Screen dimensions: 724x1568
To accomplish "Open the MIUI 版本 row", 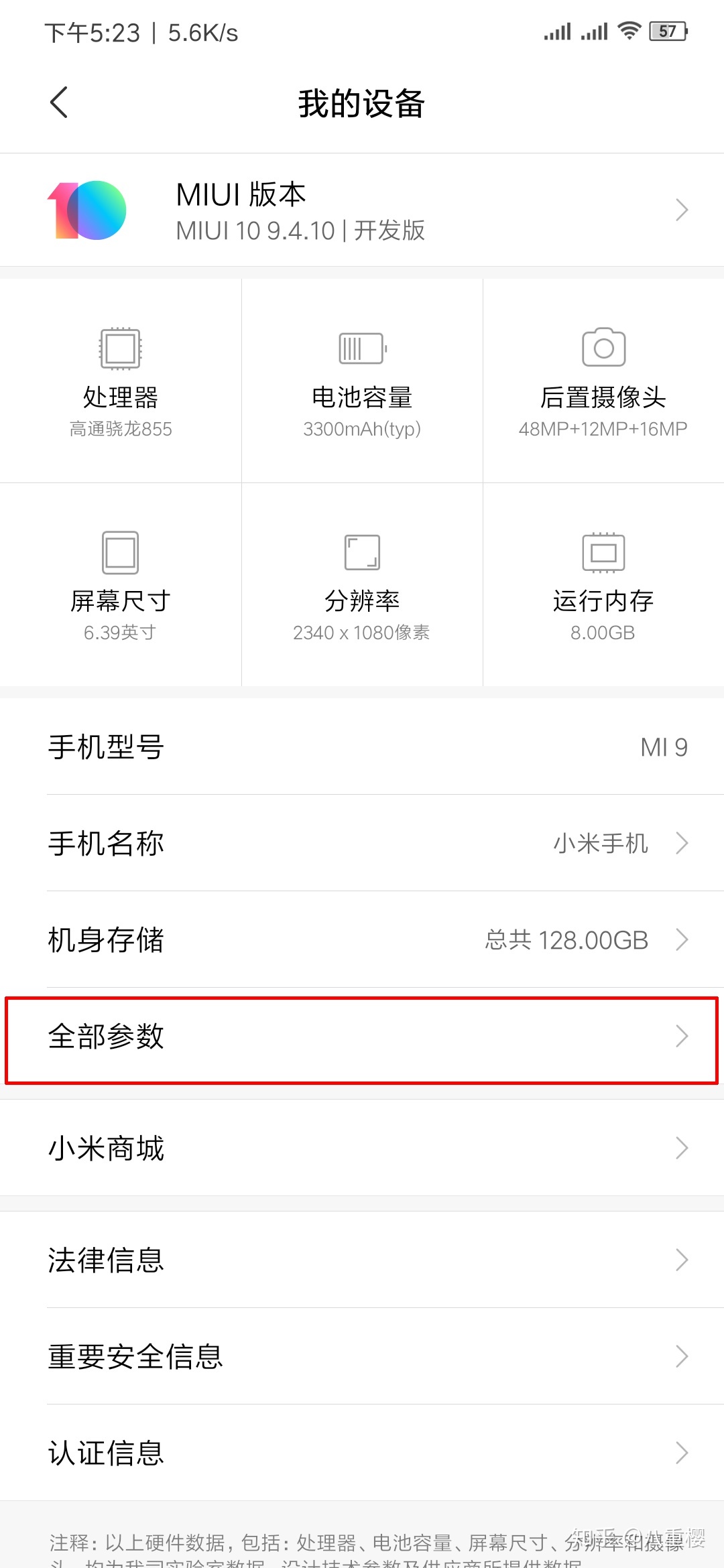I will pyautogui.click(x=362, y=210).
